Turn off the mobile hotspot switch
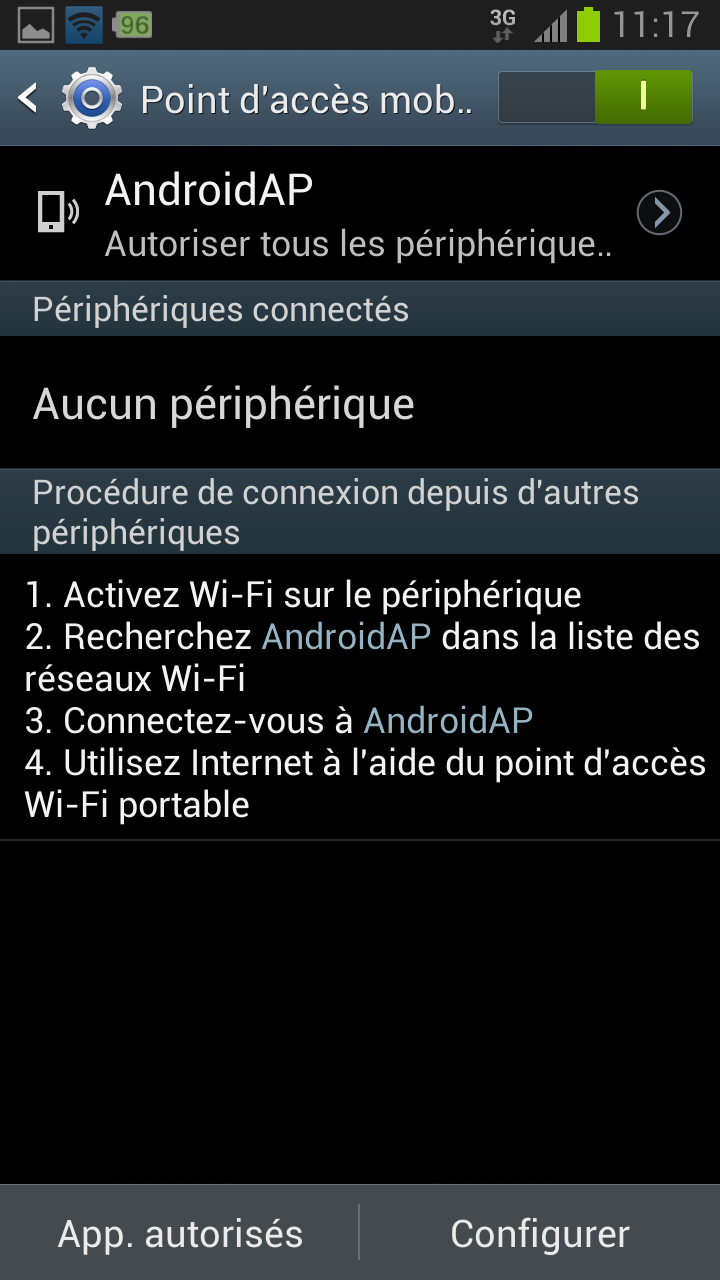The width and height of the screenshot is (720, 1280). pyautogui.click(x=595, y=97)
